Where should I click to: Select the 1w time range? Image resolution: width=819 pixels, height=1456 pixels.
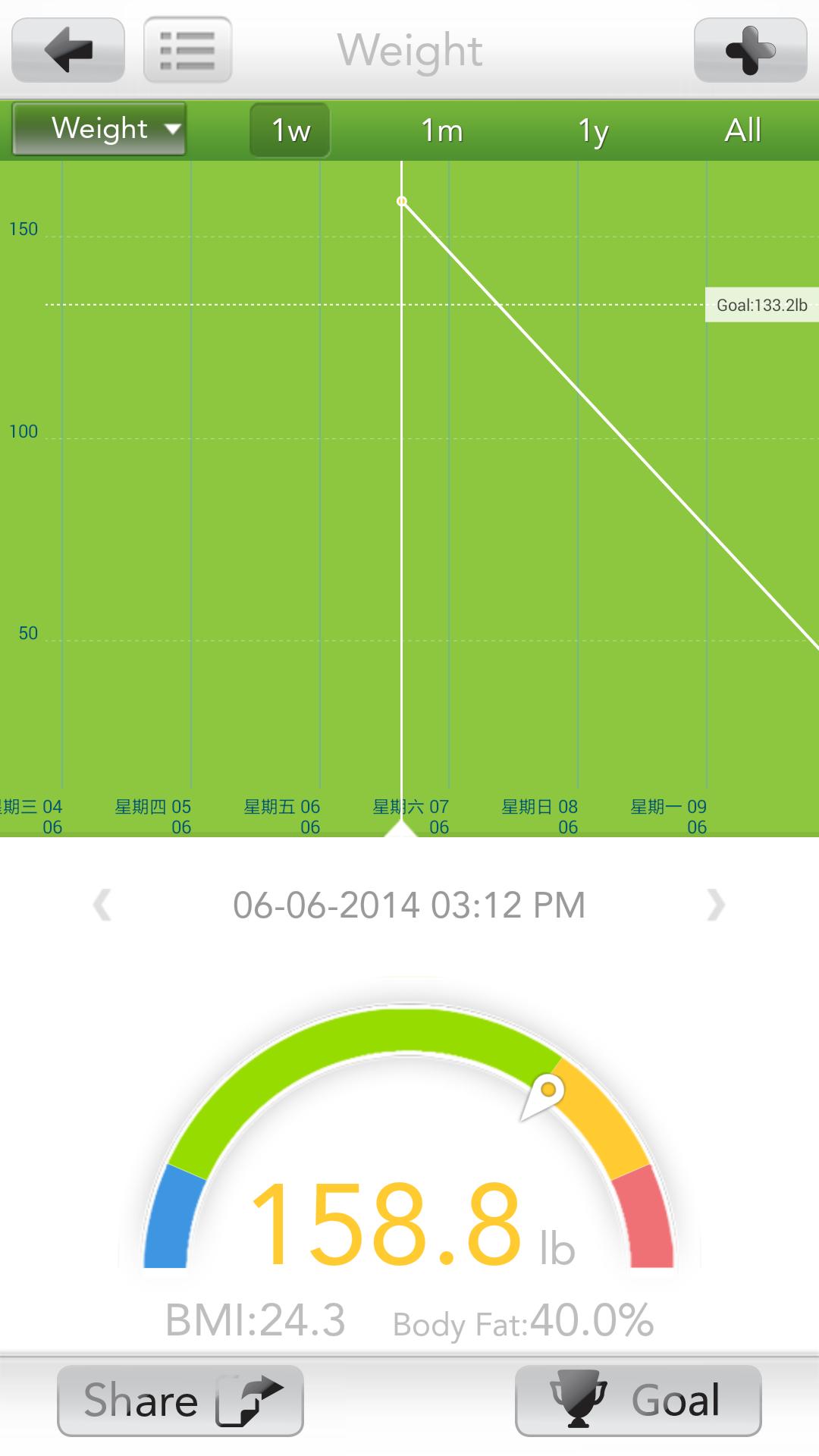pos(290,130)
